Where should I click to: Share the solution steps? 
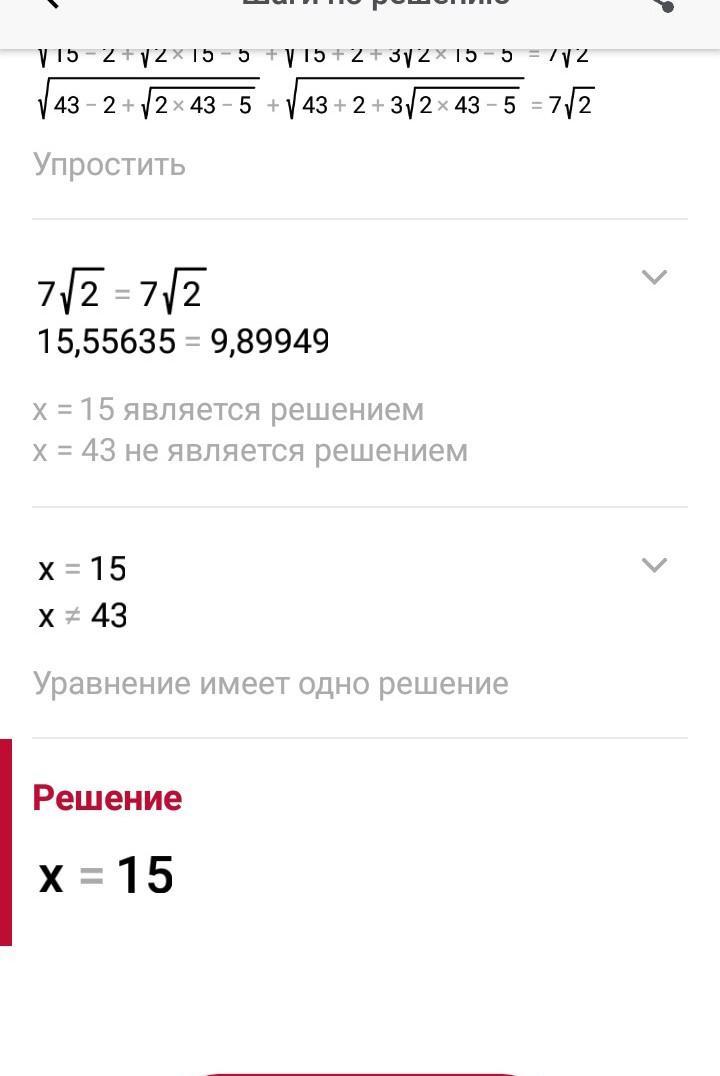coord(662,4)
